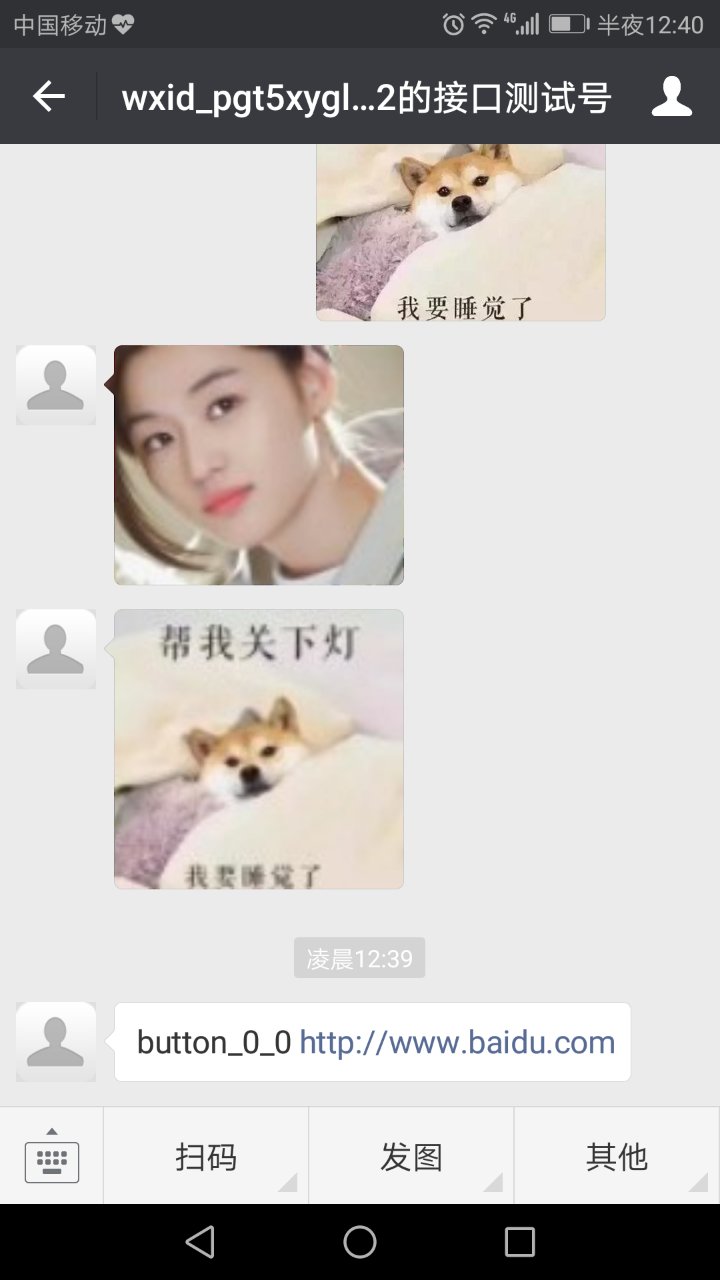
Task: Open the account profile icon
Action: (x=671, y=97)
